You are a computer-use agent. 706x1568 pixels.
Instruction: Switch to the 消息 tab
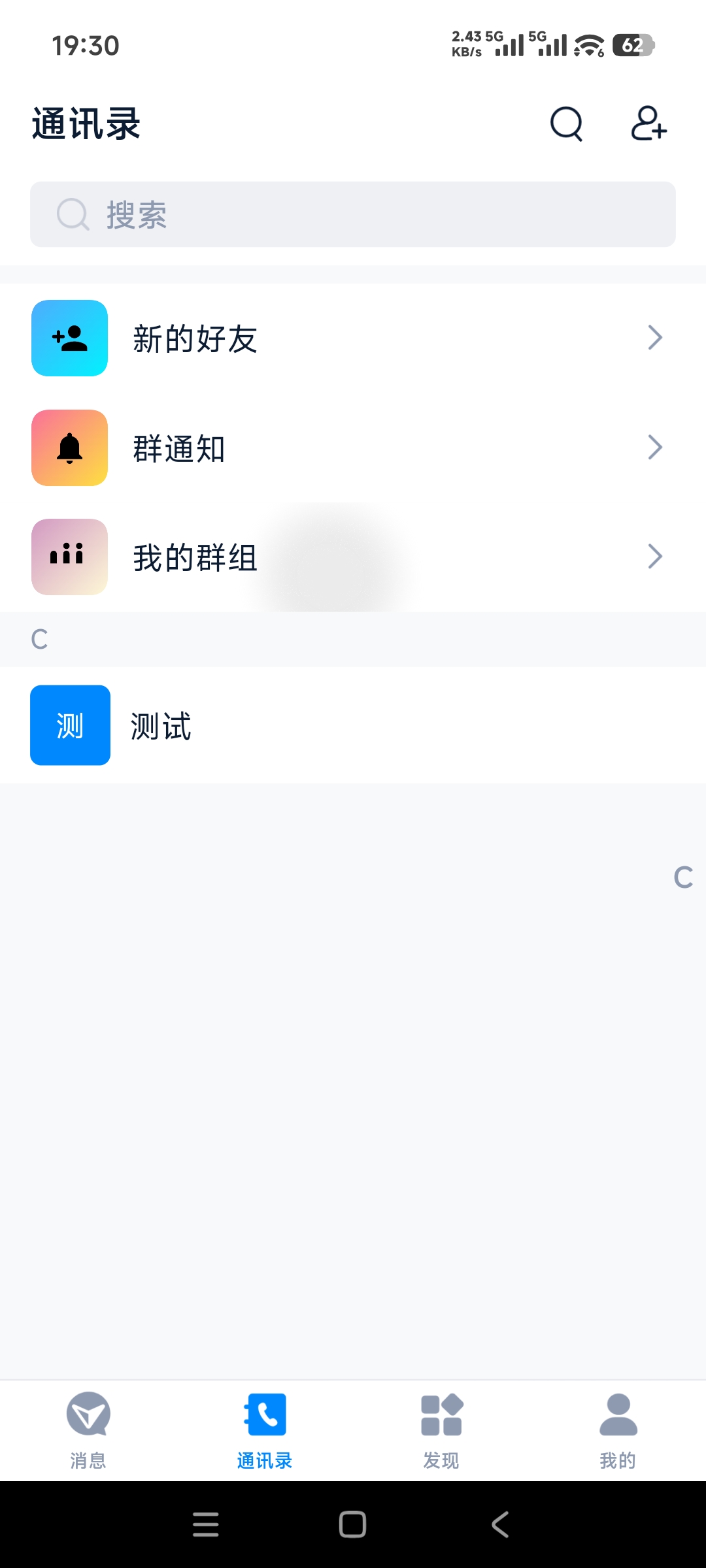point(88,1431)
